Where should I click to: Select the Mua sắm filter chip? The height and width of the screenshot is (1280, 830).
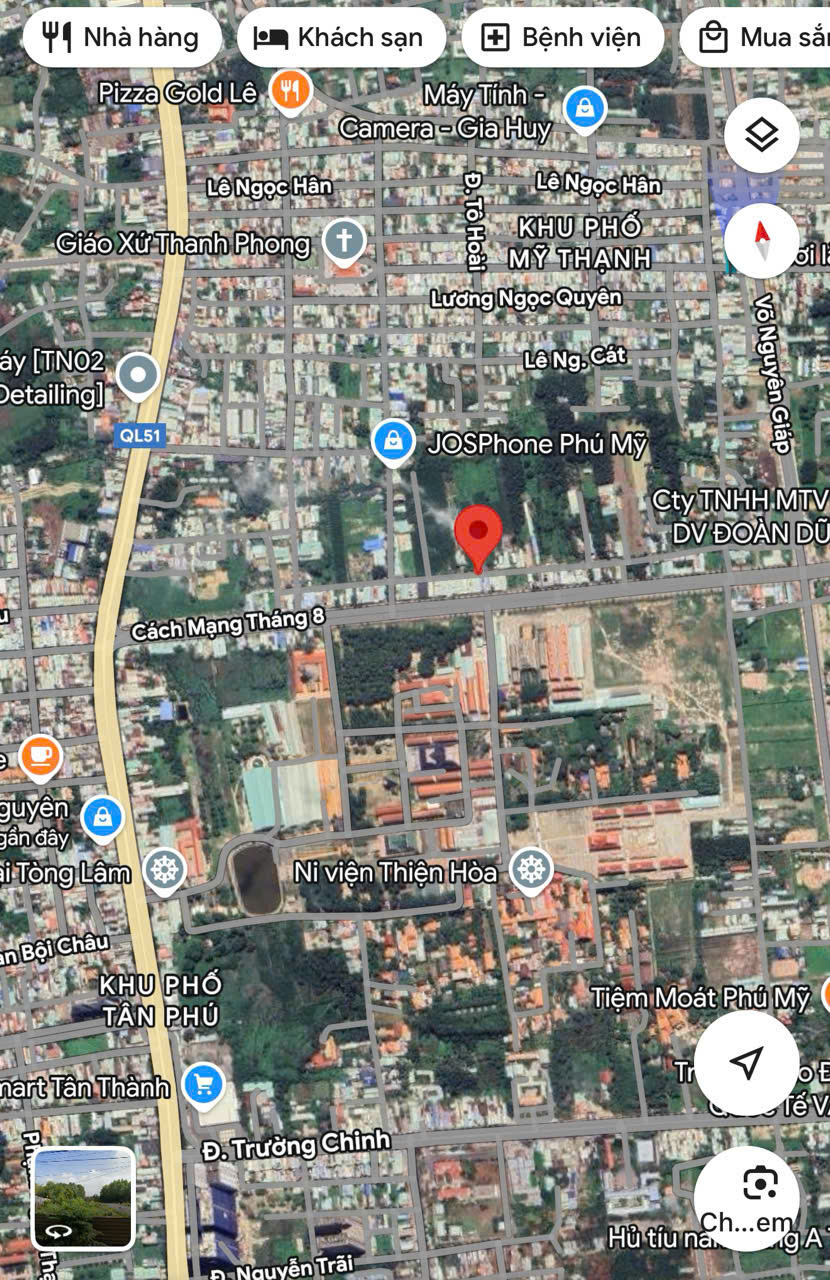tap(760, 38)
